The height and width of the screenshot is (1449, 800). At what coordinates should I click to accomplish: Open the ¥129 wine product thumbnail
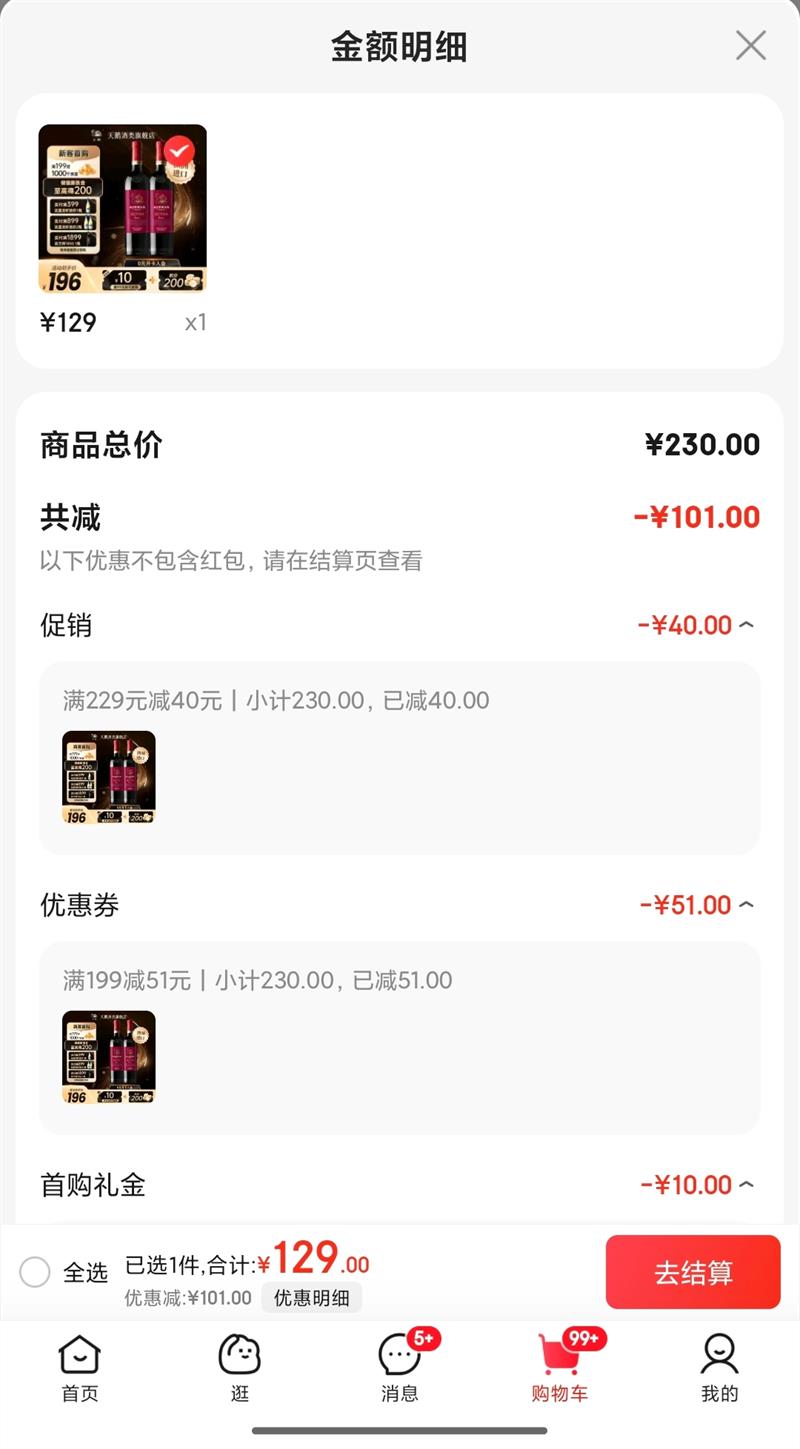(x=122, y=208)
